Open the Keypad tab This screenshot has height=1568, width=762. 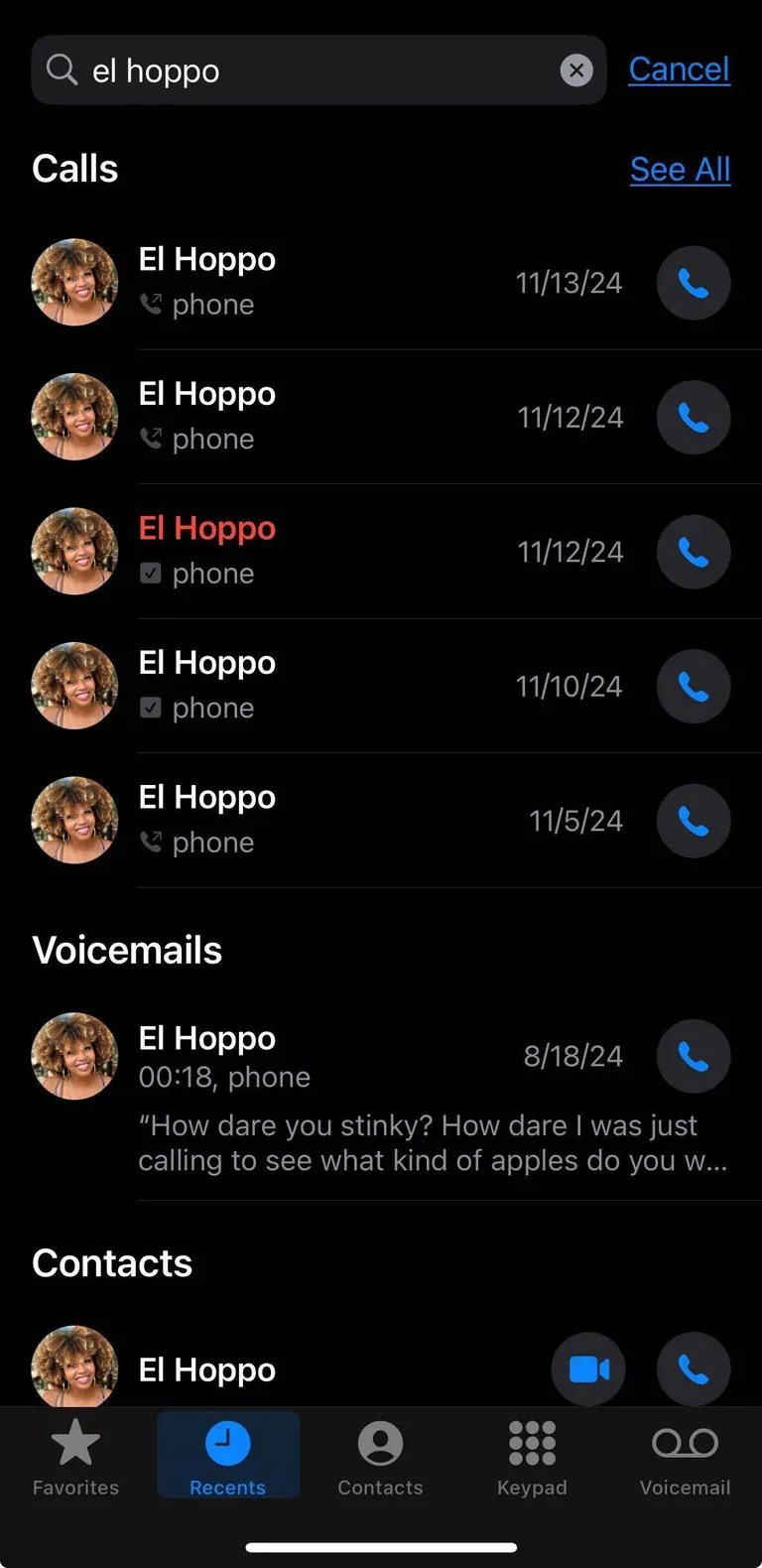(x=532, y=1457)
